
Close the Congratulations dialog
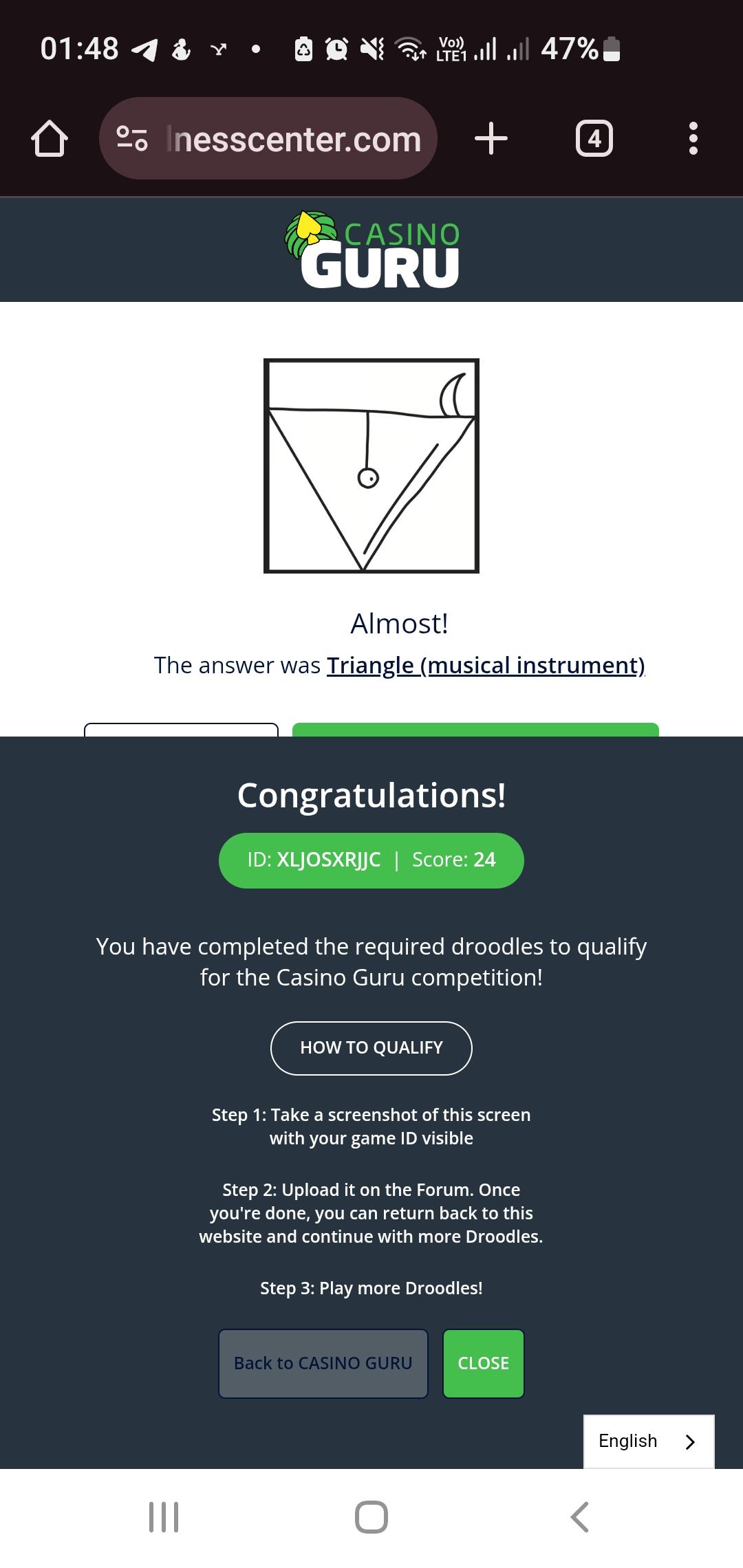(483, 1363)
